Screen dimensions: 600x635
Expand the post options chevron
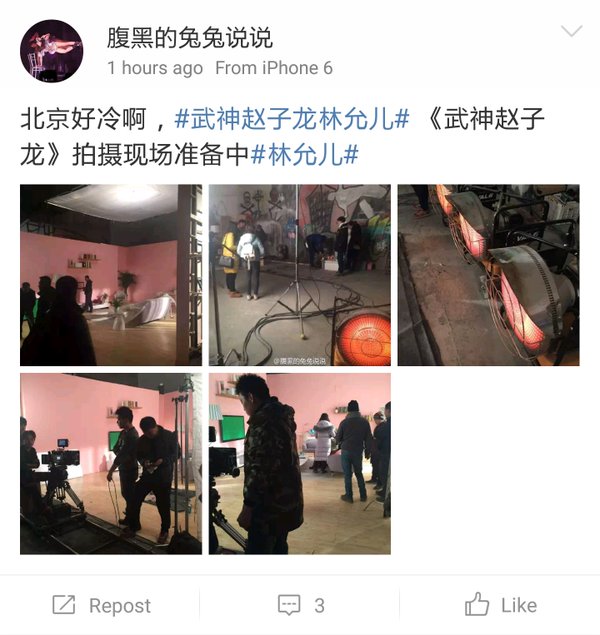point(571,32)
